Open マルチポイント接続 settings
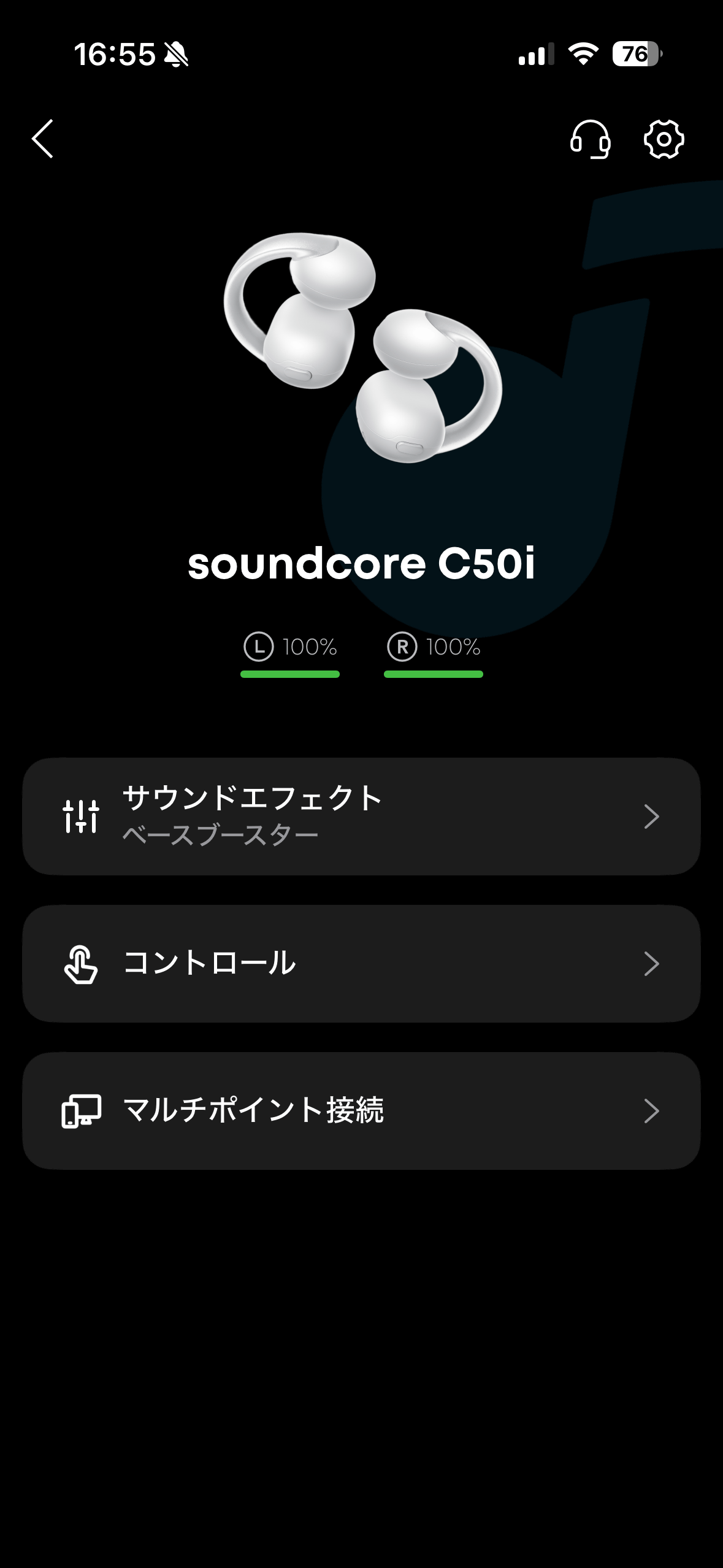Viewport: 723px width, 1568px height. pyautogui.click(x=361, y=1110)
